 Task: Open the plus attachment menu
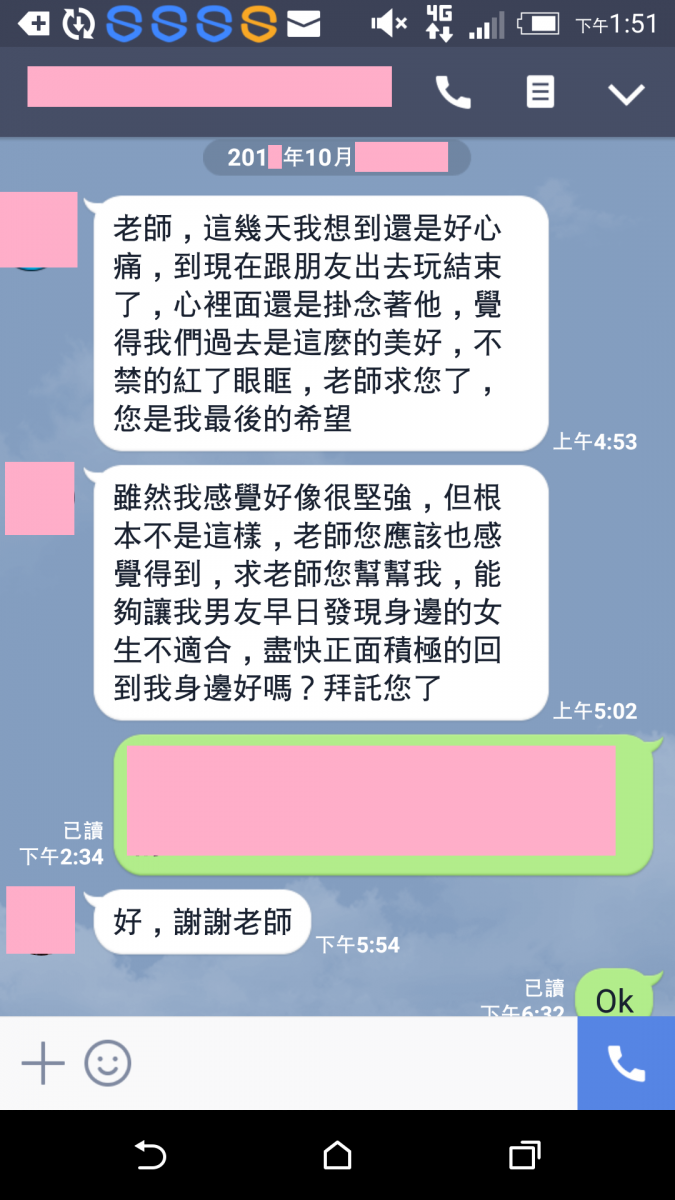tap(43, 1063)
